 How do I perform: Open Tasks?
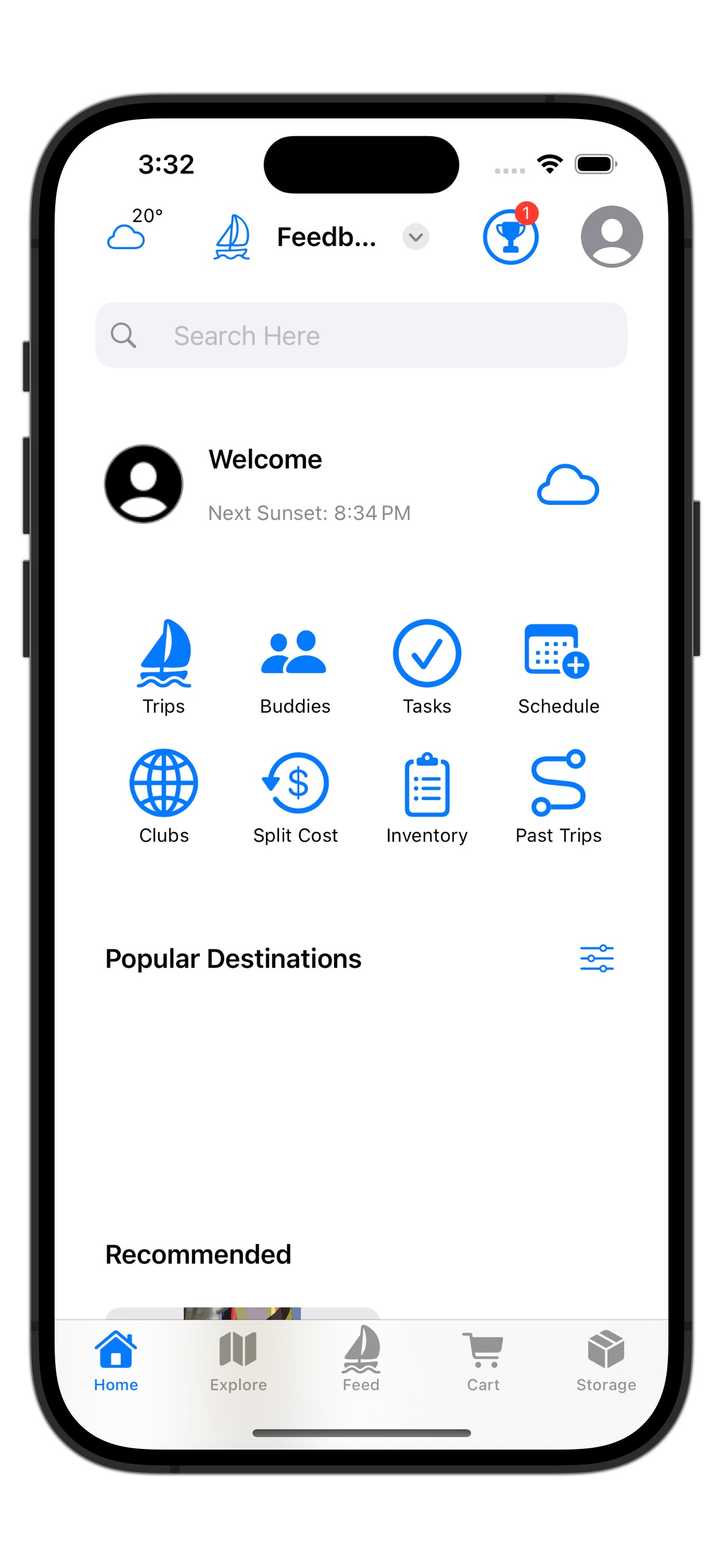coord(427,666)
